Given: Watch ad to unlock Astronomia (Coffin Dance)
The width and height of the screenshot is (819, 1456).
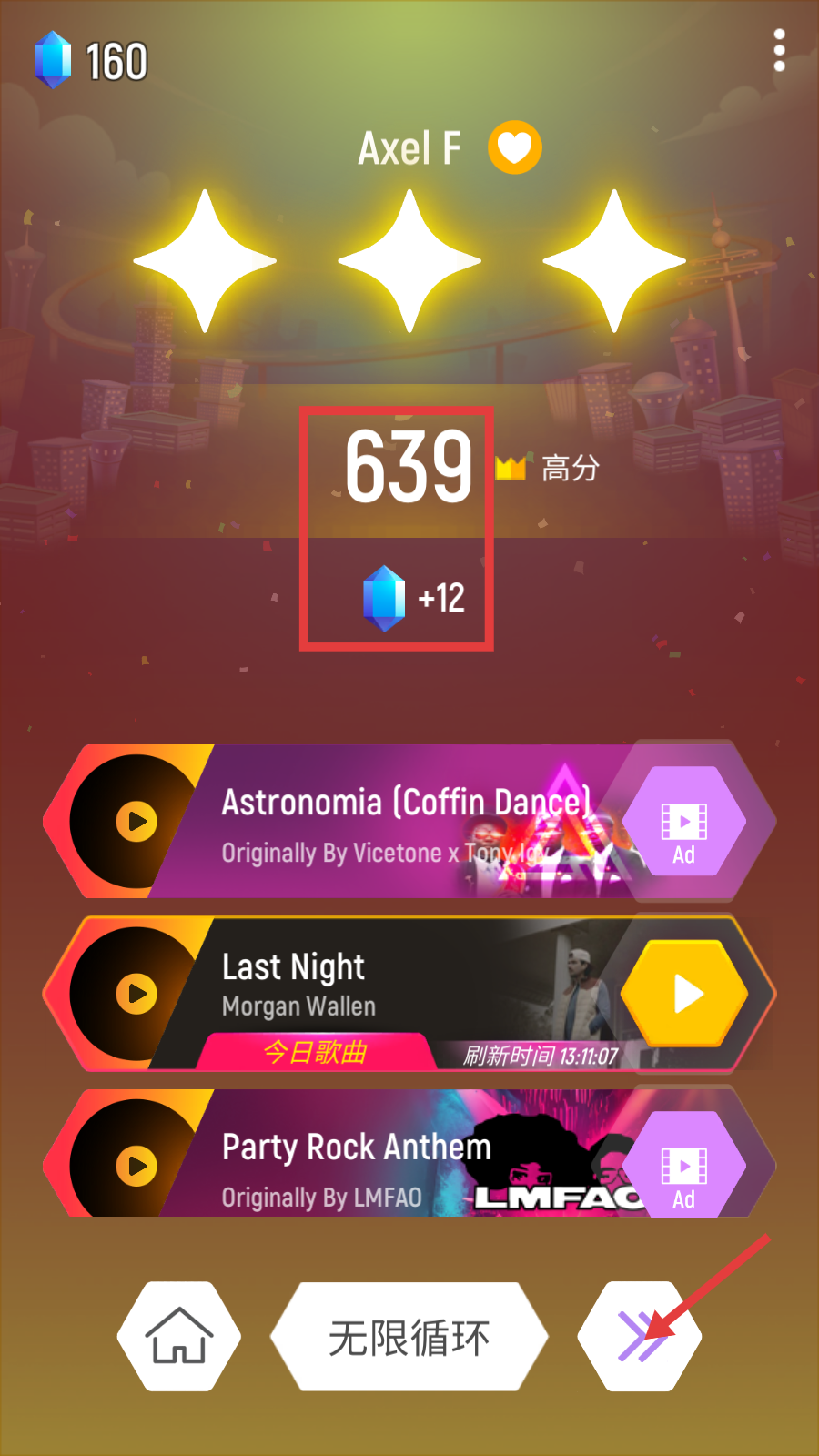Looking at the screenshot, I should pos(683,822).
